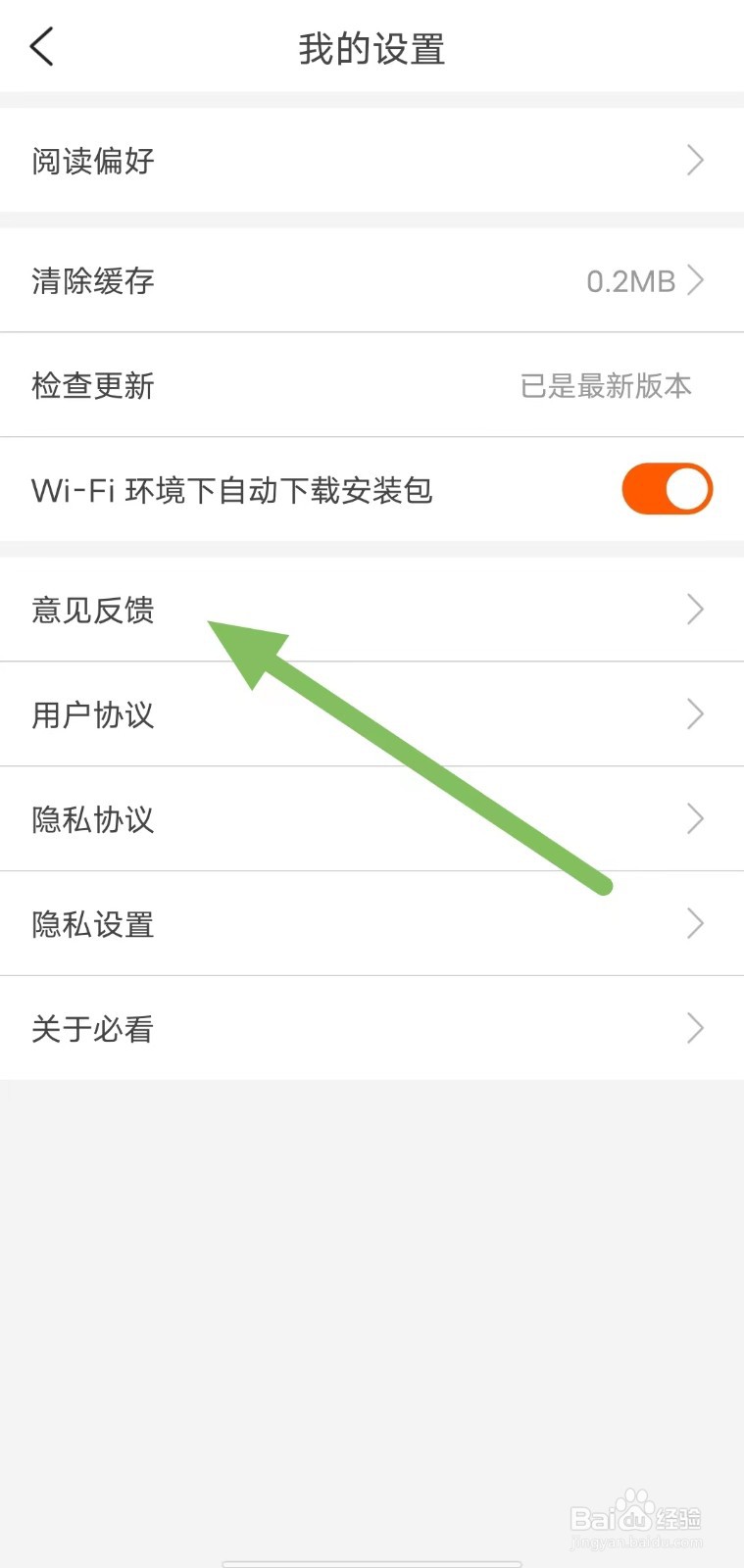The height and width of the screenshot is (1568, 744).
Task: Tap 清除缓存 to clear cache
Action: tap(294, 281)
